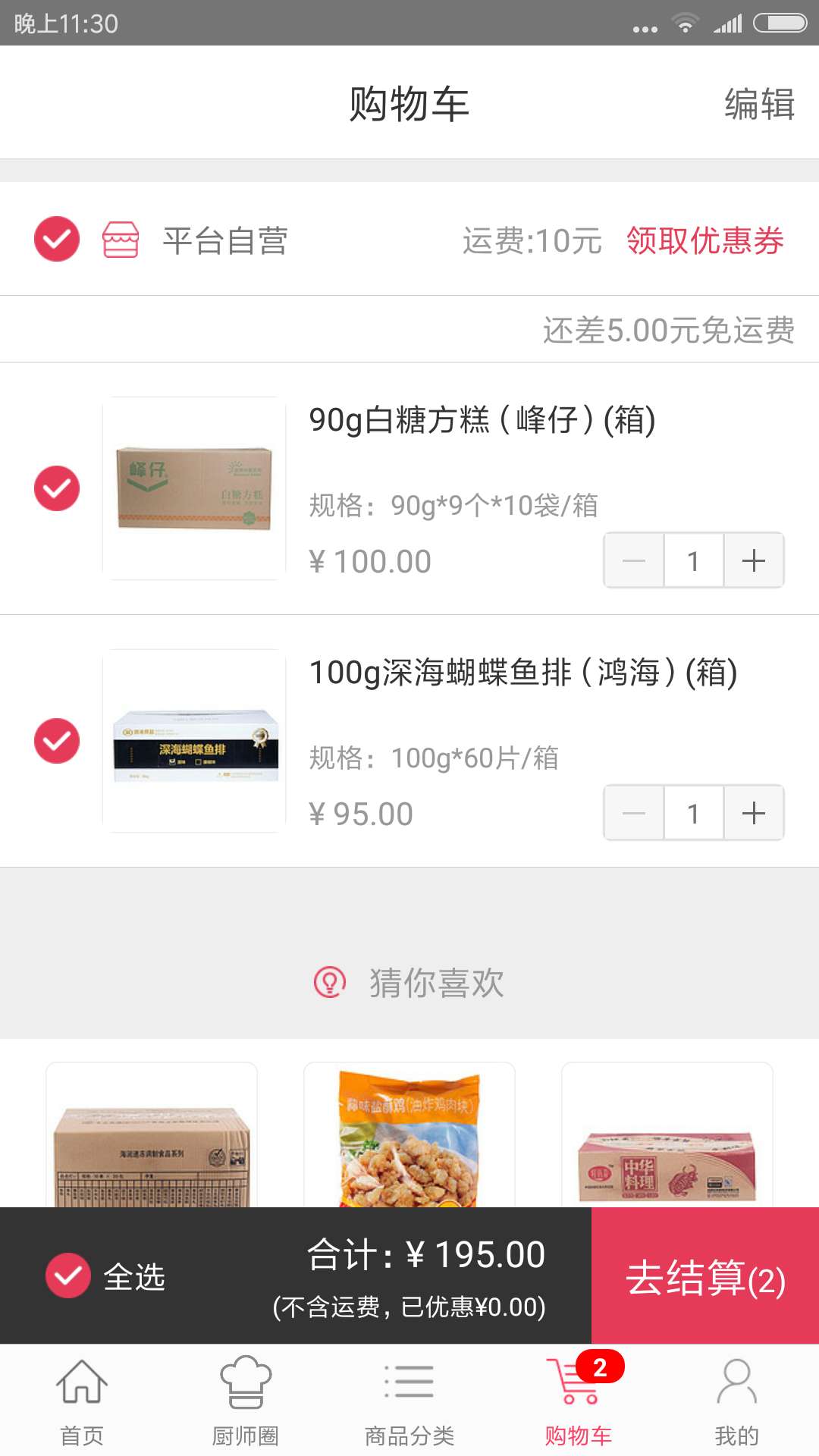The image size is (819, 1456).
Task: Open the 编辑 edit mode
Action: pyautogui.click(x=758, y=102)
